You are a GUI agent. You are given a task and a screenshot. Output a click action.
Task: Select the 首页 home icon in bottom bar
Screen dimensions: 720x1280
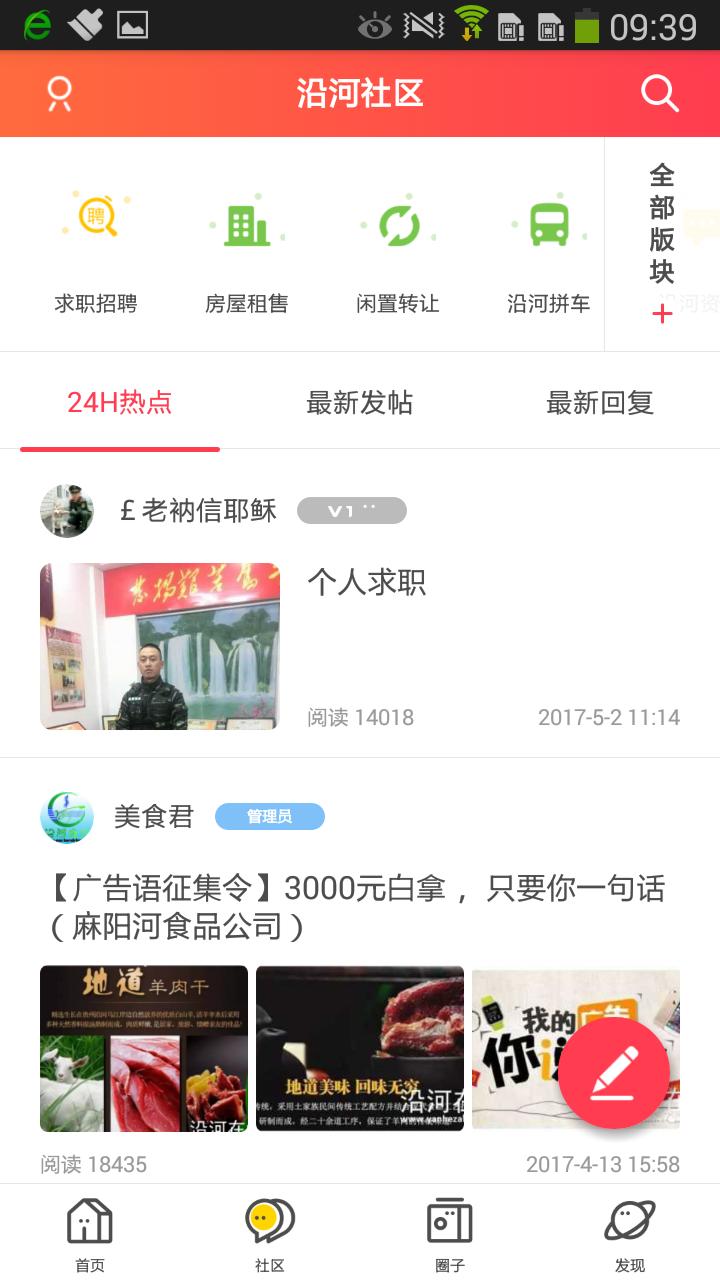88,1230
